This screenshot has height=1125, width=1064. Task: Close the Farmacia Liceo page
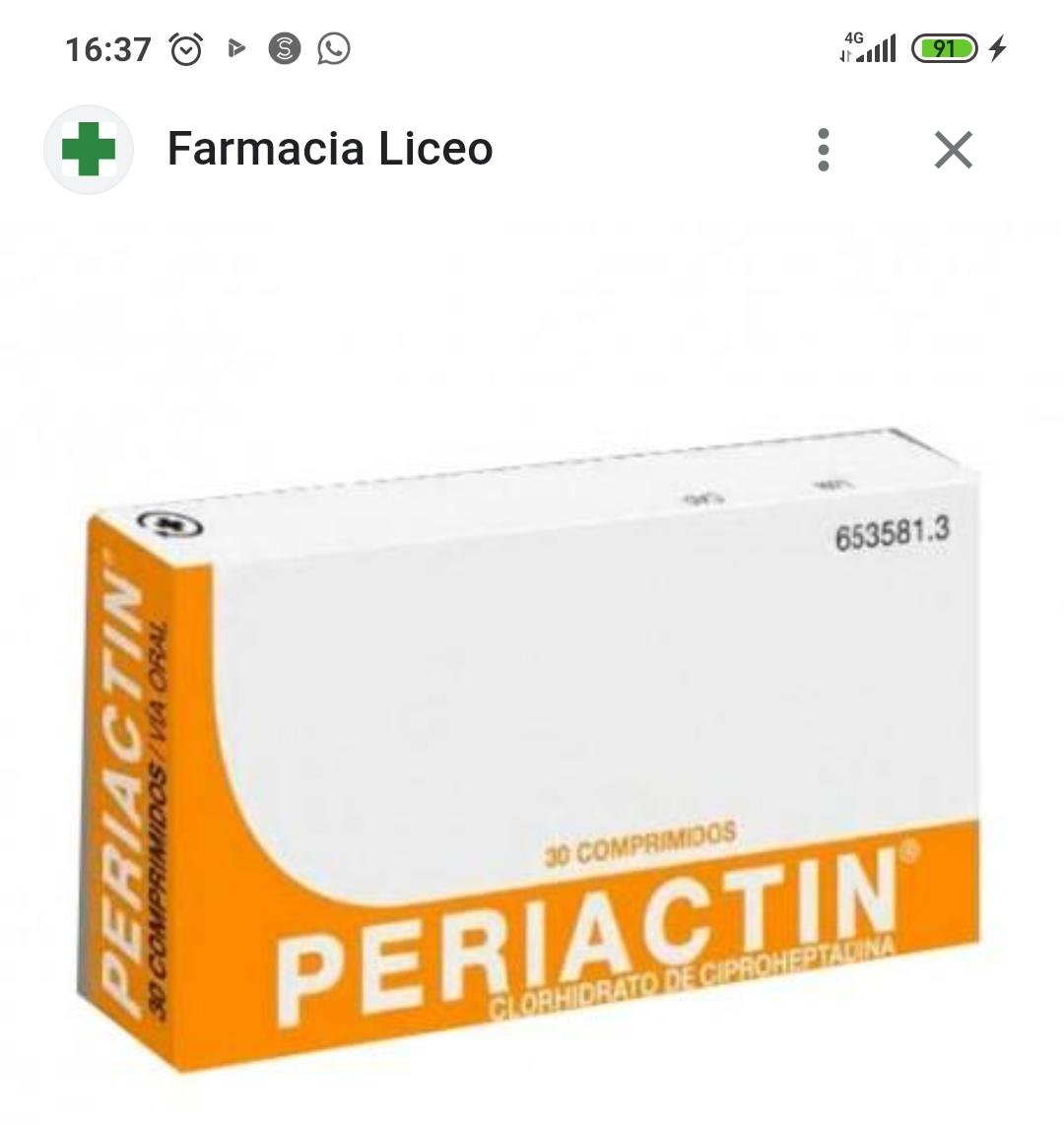(x=953, y=150)
